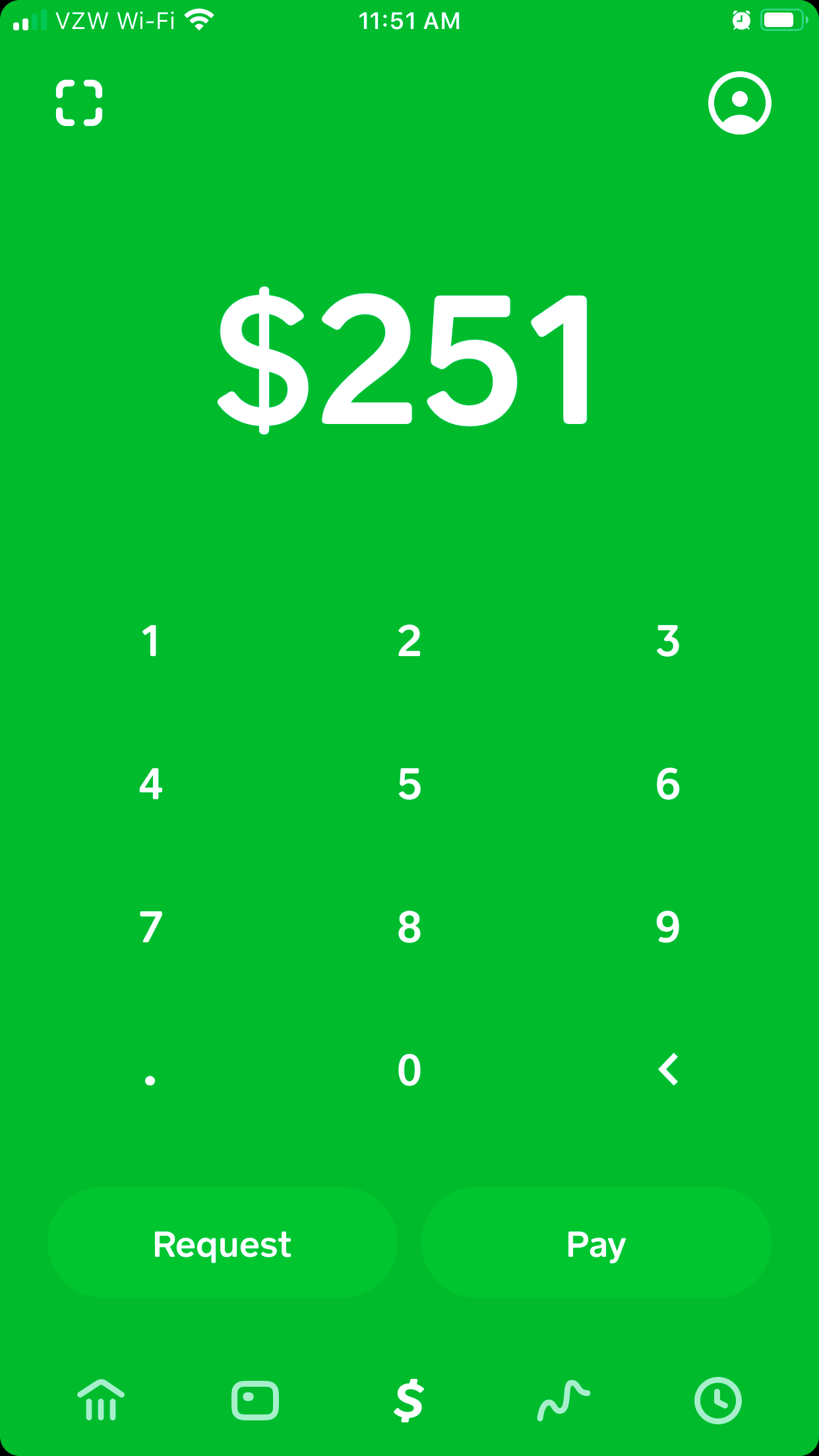Tap keypad number 5

click(409, 784)
